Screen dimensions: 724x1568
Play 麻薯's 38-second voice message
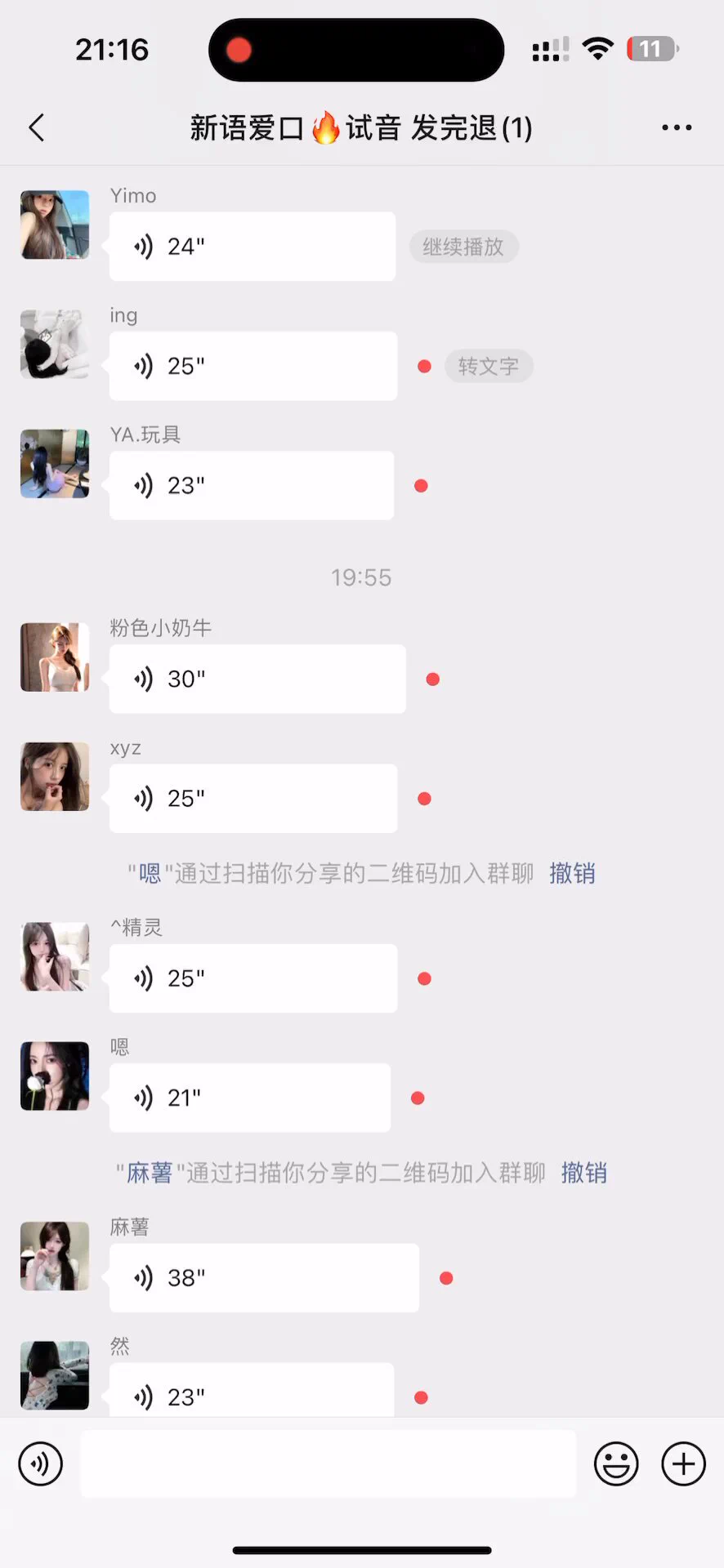(264, 1277)
